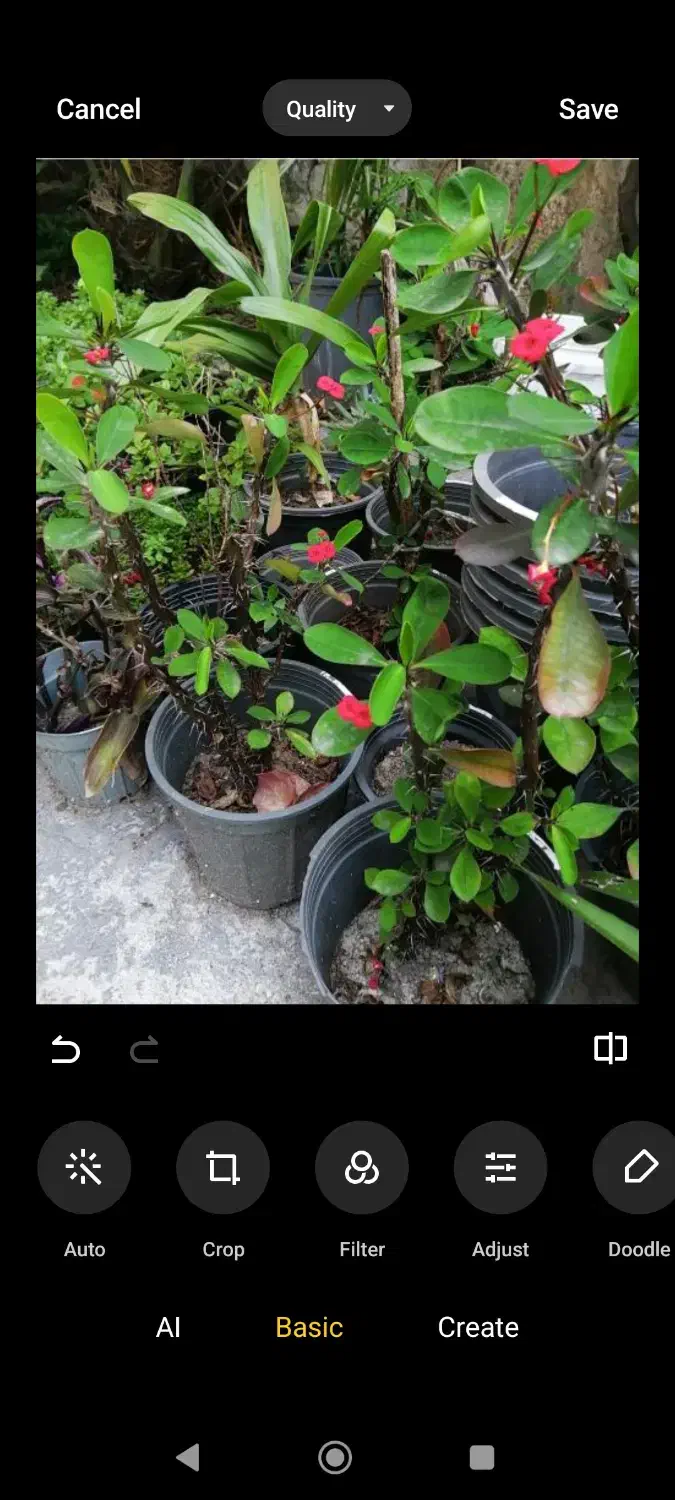Save the edited photo
The width and height of the screenshot is (675, 1500).
[588, 109]
